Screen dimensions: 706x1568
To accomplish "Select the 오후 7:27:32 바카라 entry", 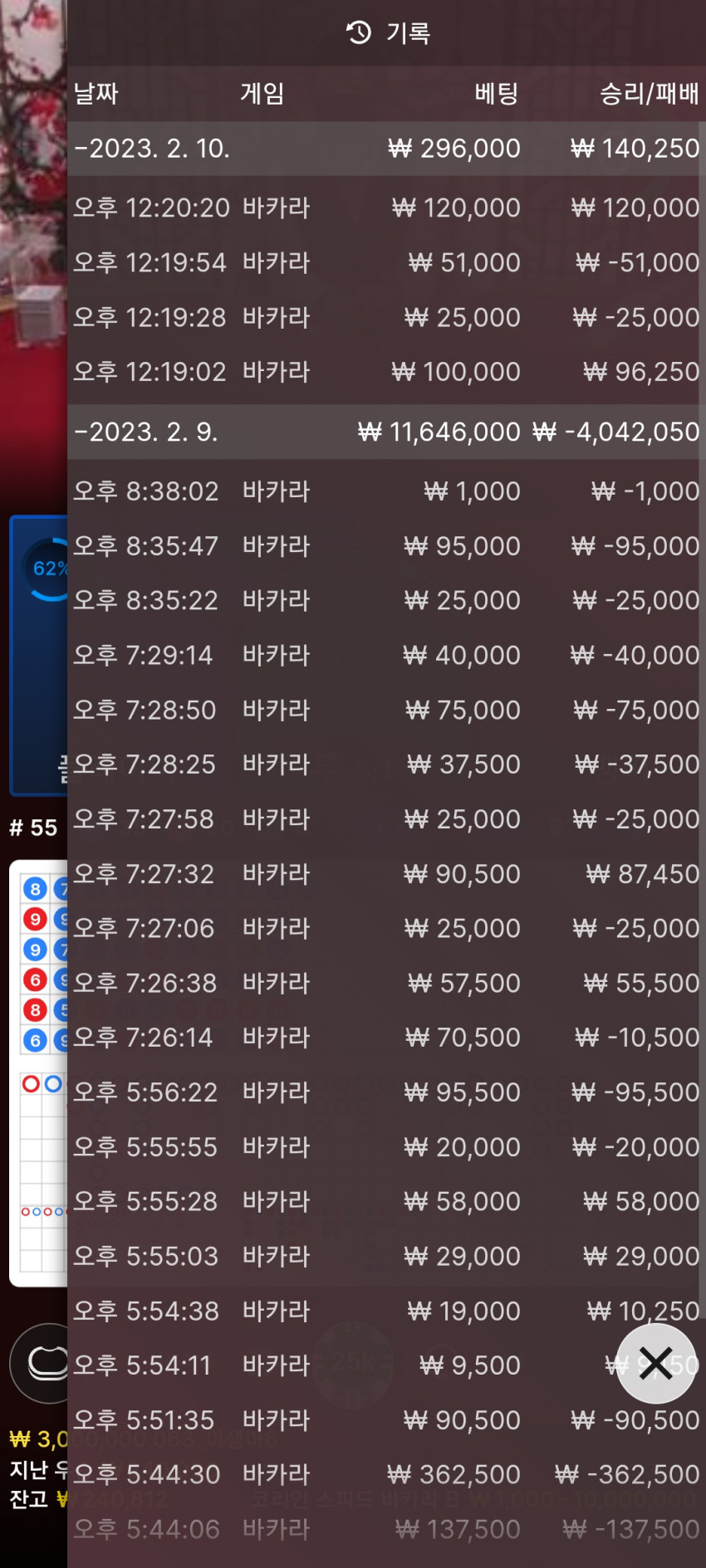I will tap(386, 874).
